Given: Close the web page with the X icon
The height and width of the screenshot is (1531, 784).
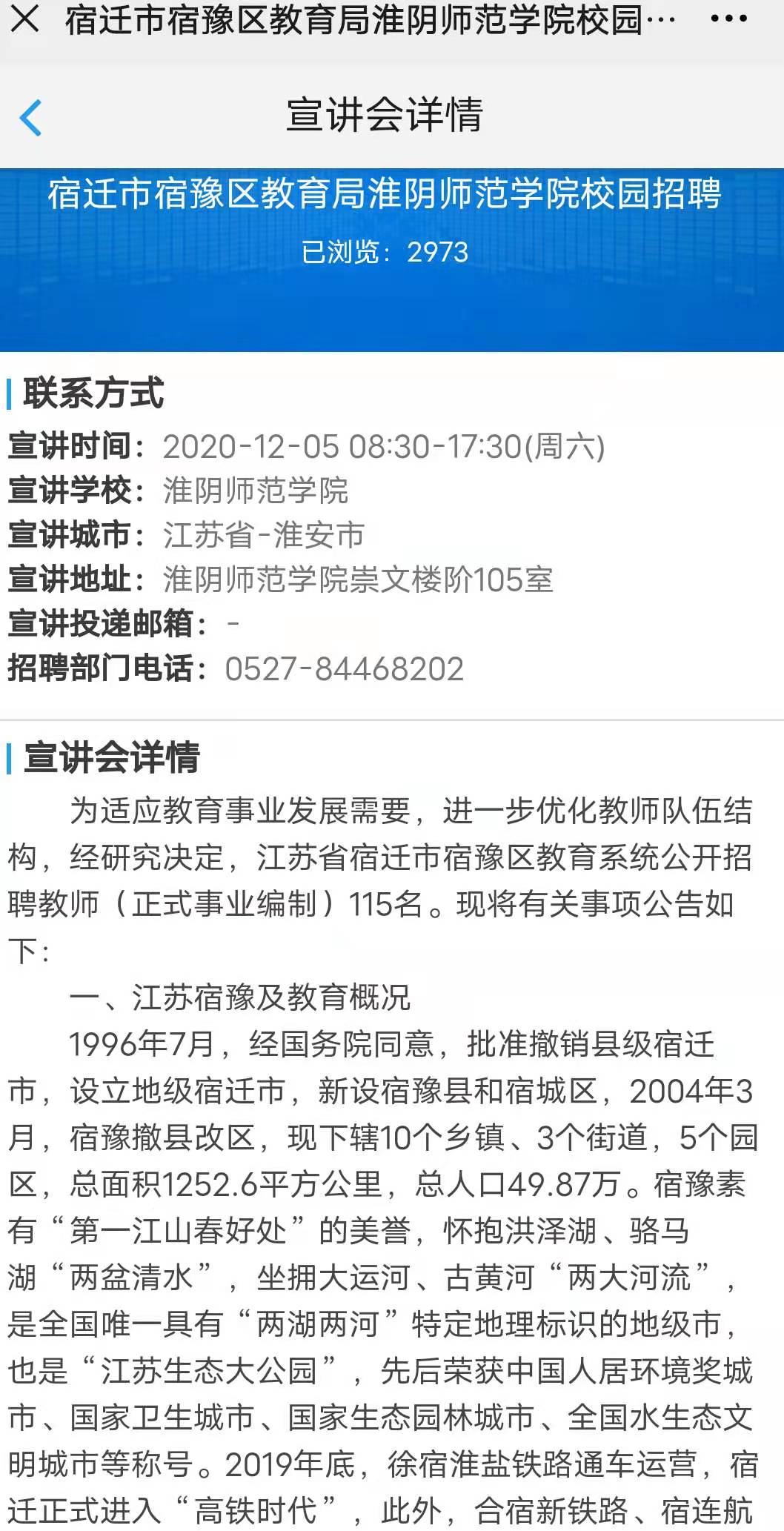Looking at the screenshot, I should click(24, 19).
